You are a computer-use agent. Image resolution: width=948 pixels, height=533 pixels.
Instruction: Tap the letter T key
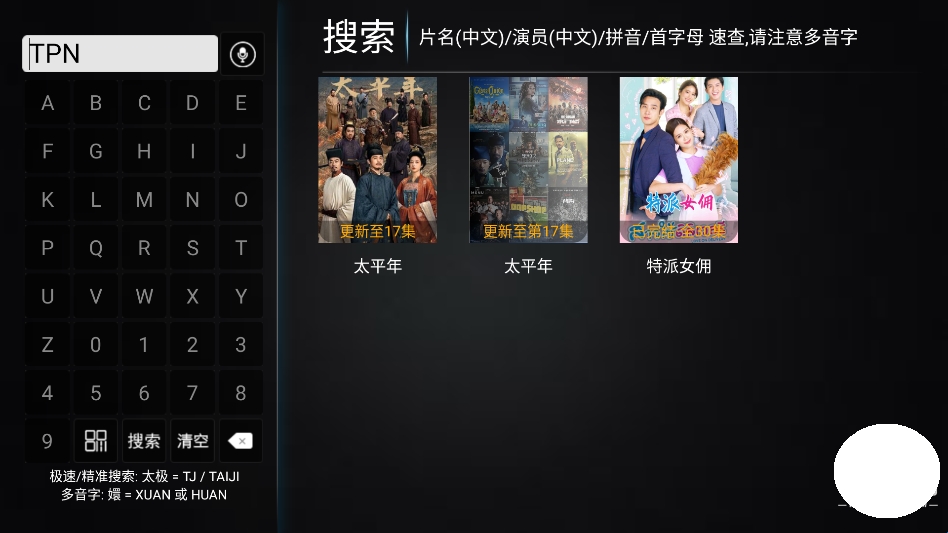click(240, 248)
